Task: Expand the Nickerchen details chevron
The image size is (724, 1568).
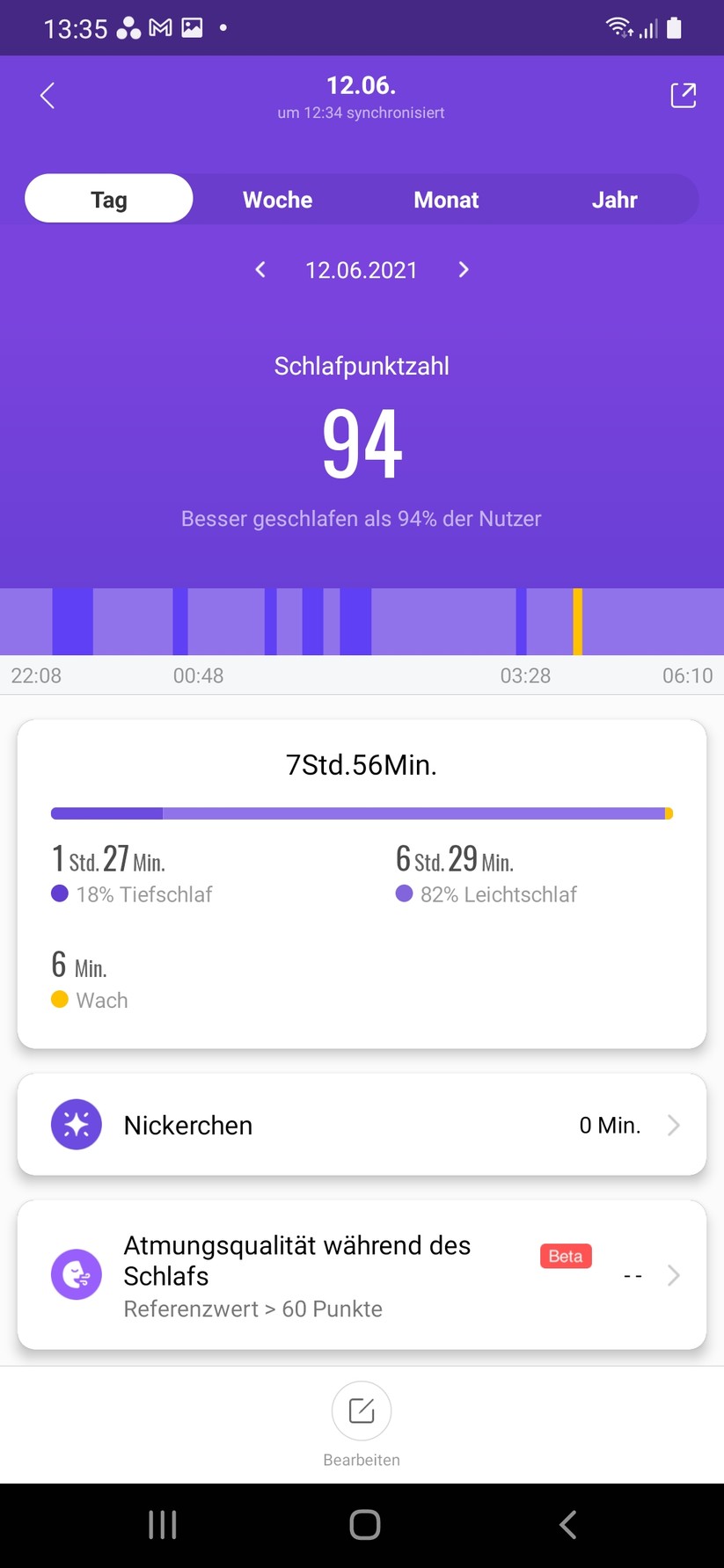Action: [673, 1124]
